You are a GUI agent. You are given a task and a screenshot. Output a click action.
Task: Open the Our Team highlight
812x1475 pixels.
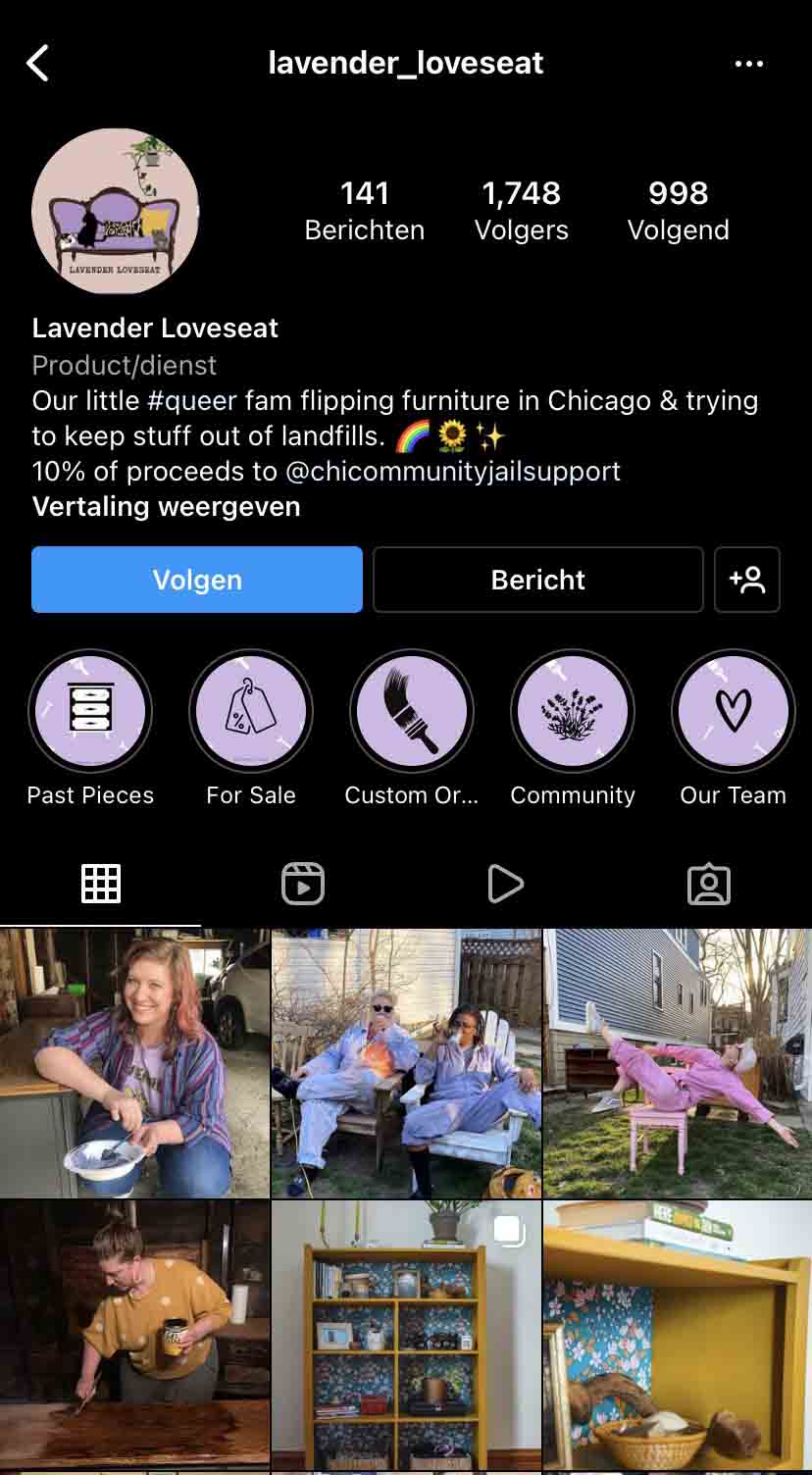pos(733,710)
